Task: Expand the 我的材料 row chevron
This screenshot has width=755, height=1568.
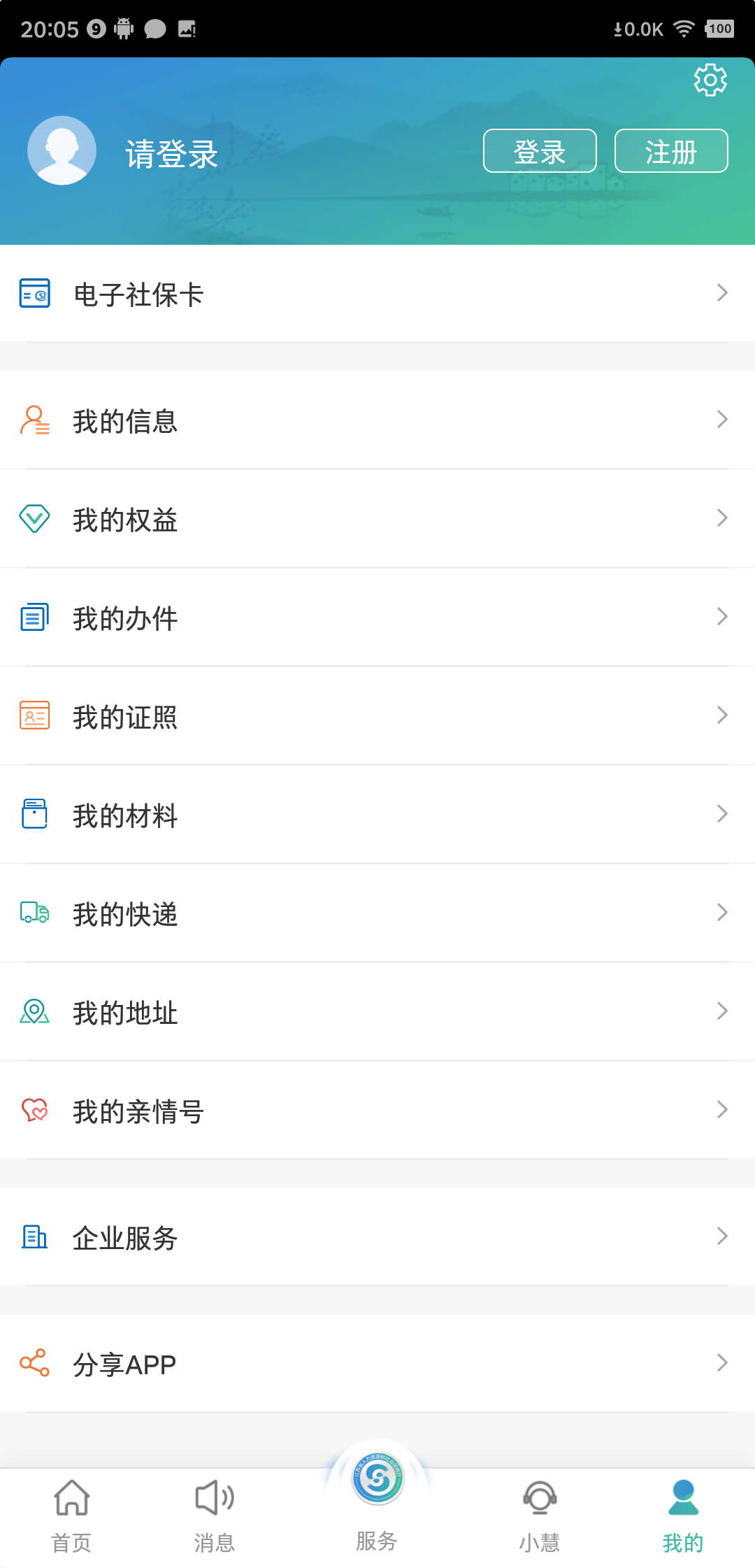Action: click(x=722, y=814)
